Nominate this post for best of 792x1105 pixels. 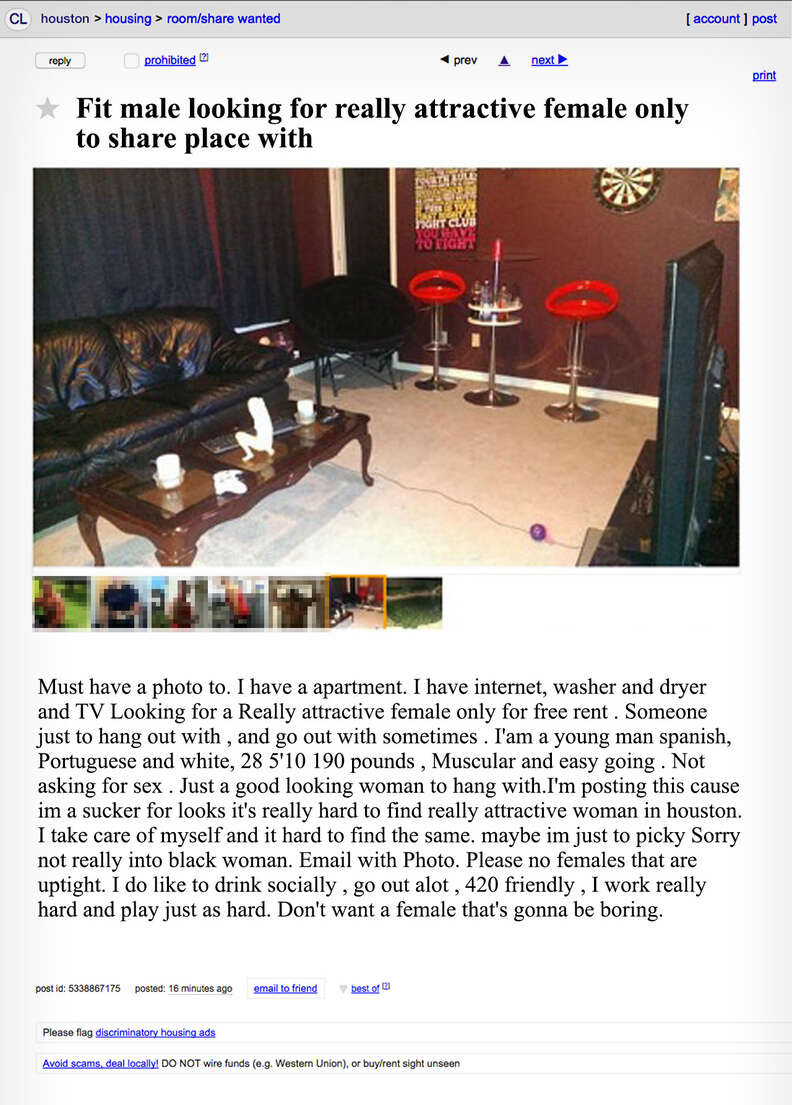click(365, 988)
